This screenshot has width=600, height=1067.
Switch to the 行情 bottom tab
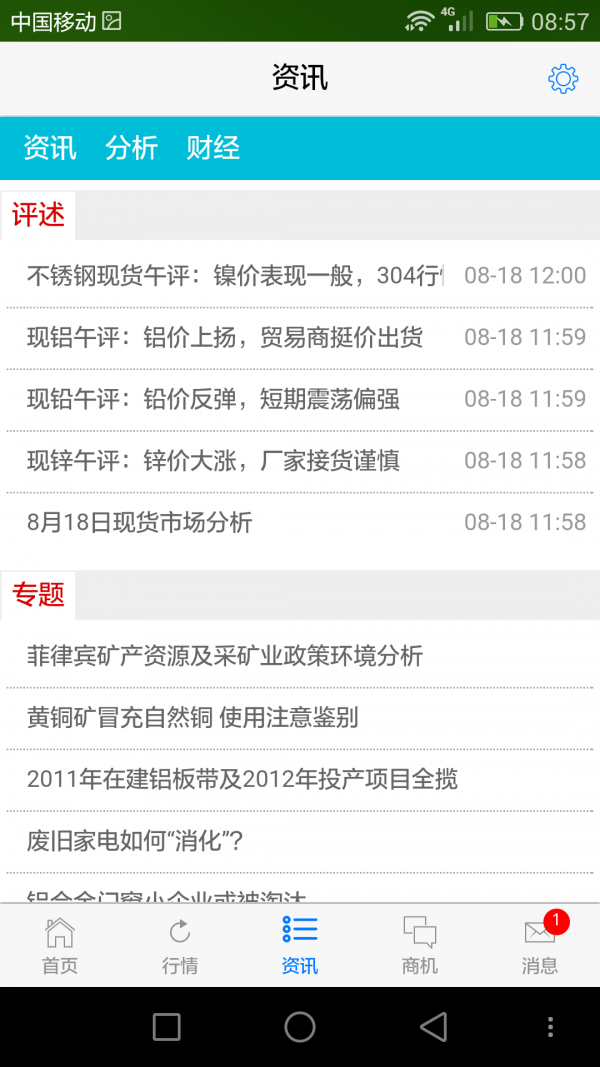tap(180, 945)
